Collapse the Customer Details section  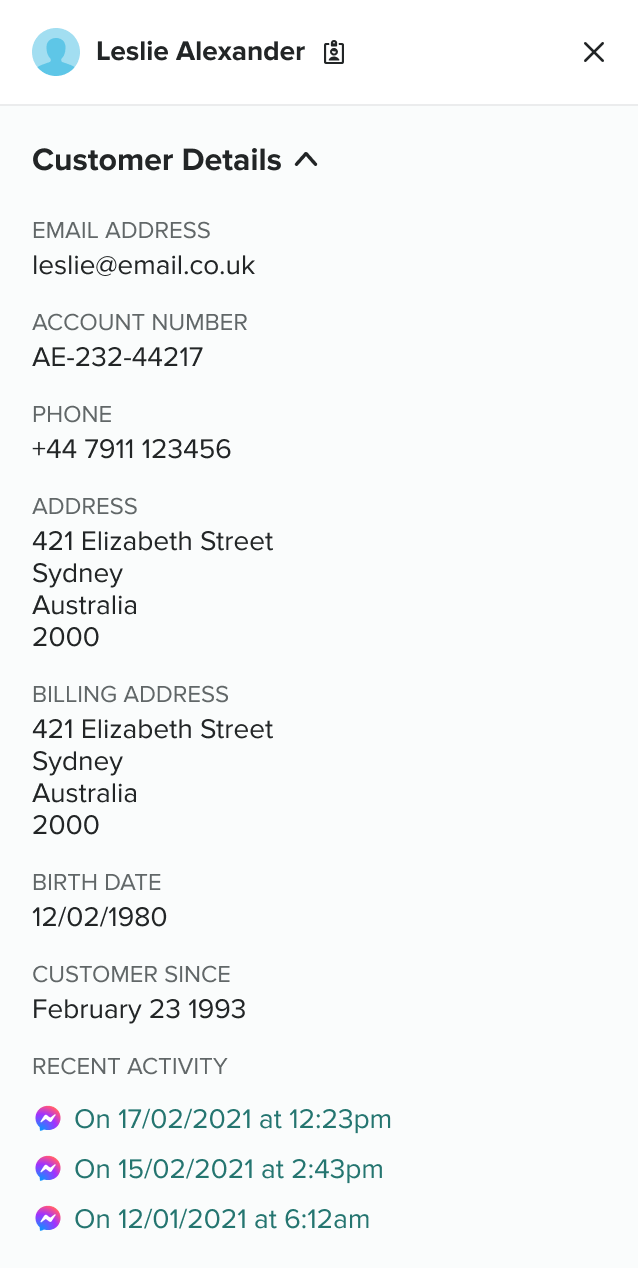(306, 160)
